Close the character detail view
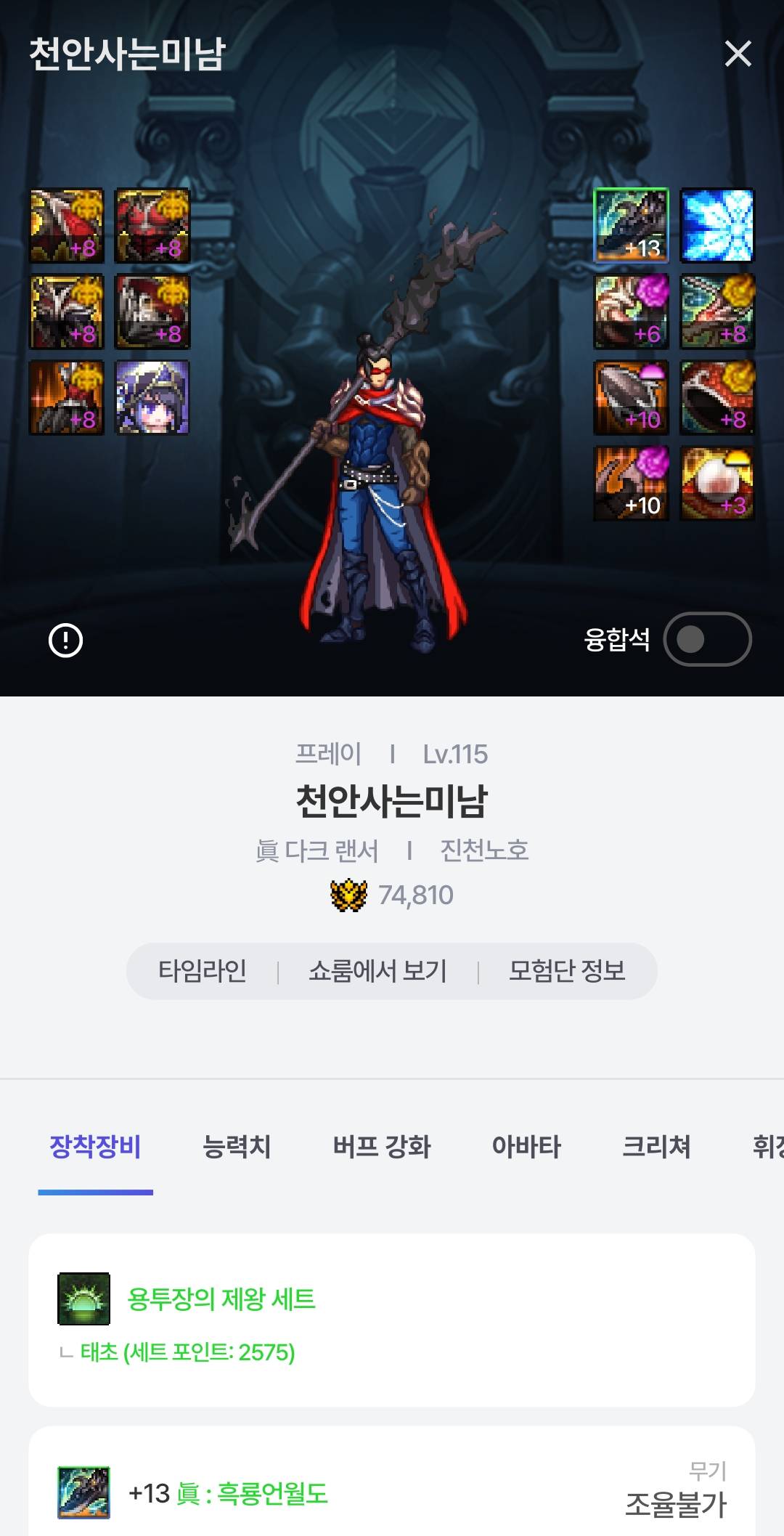 [738, 54]
